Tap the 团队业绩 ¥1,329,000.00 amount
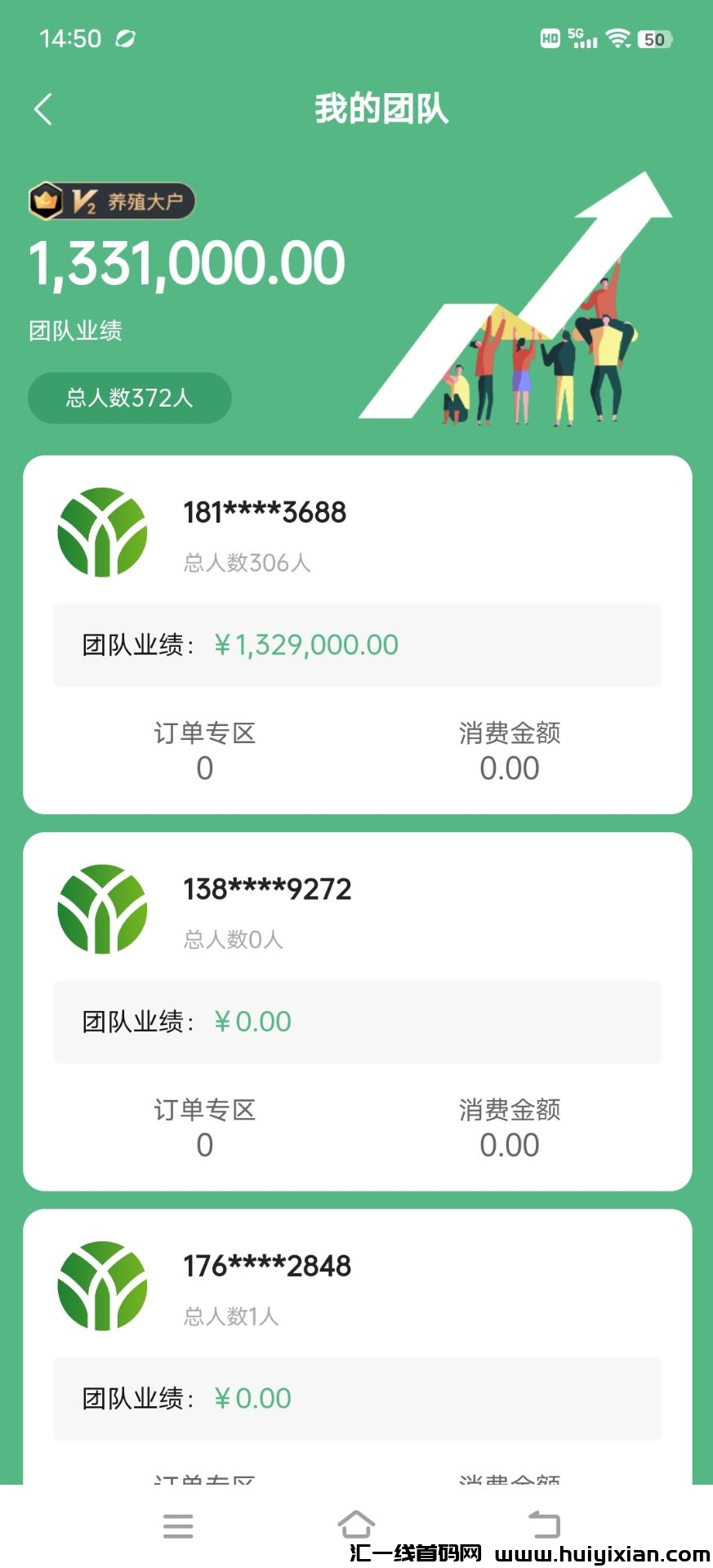713x1568 pixels. (x=305, y=645)
